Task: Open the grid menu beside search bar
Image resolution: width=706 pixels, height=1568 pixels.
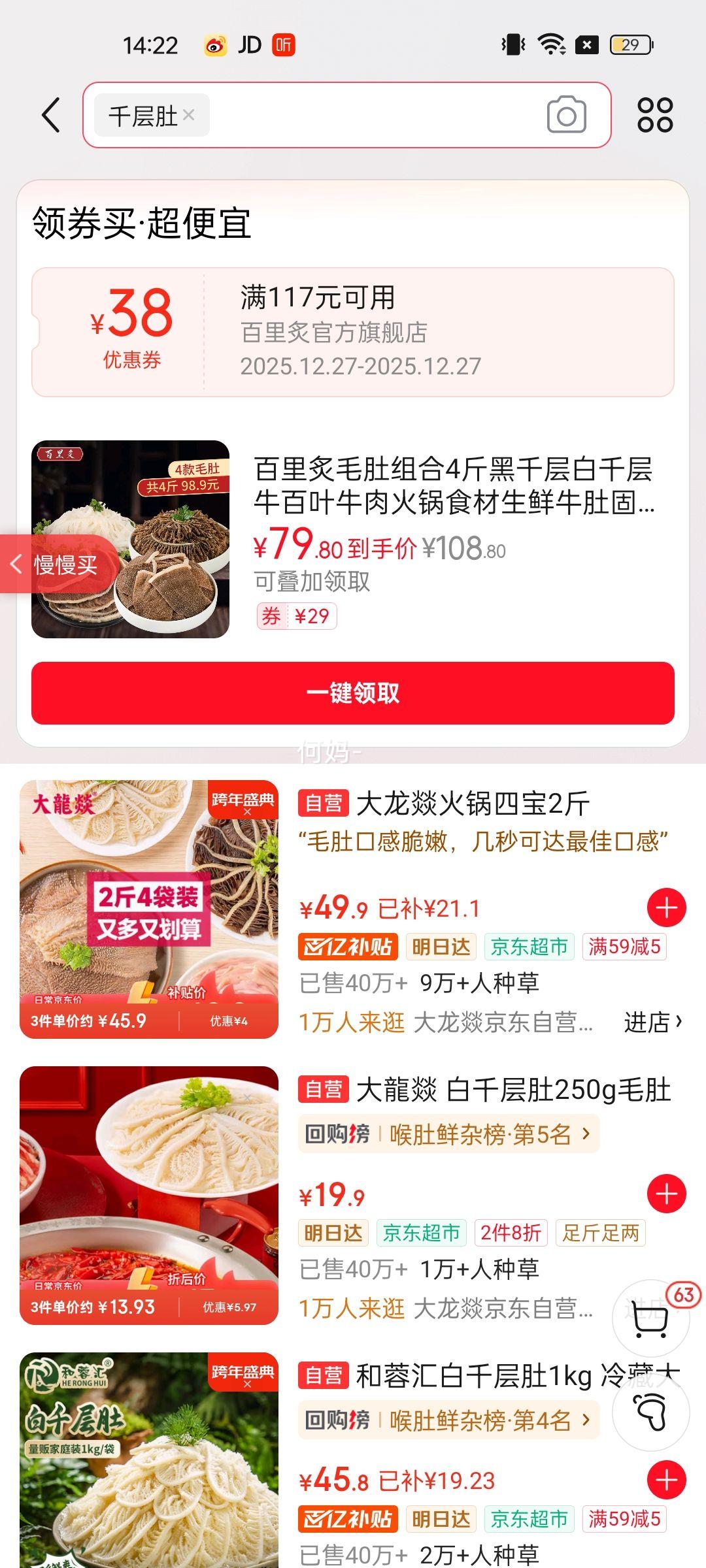Action: (x=657, y=114)
